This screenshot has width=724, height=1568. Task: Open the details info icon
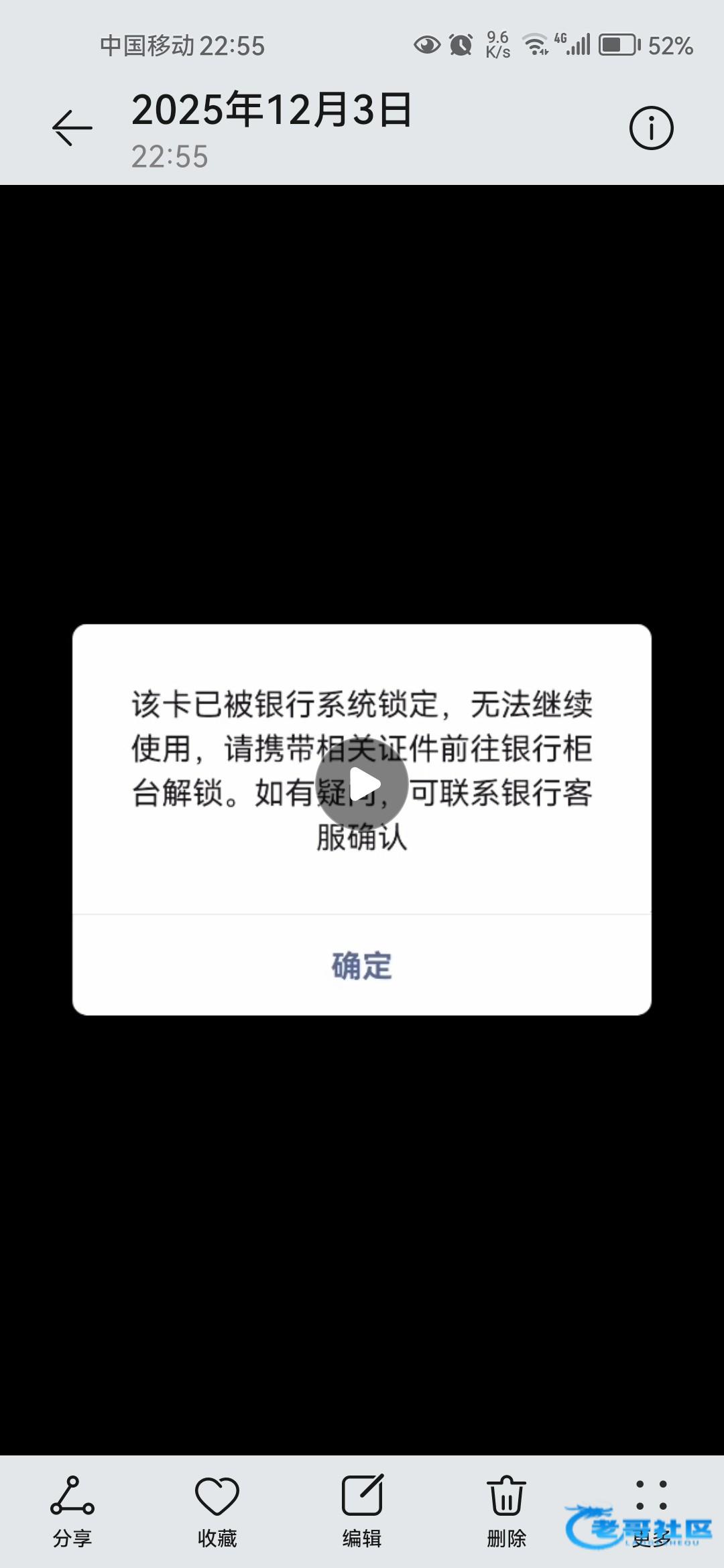coord(651,127)
